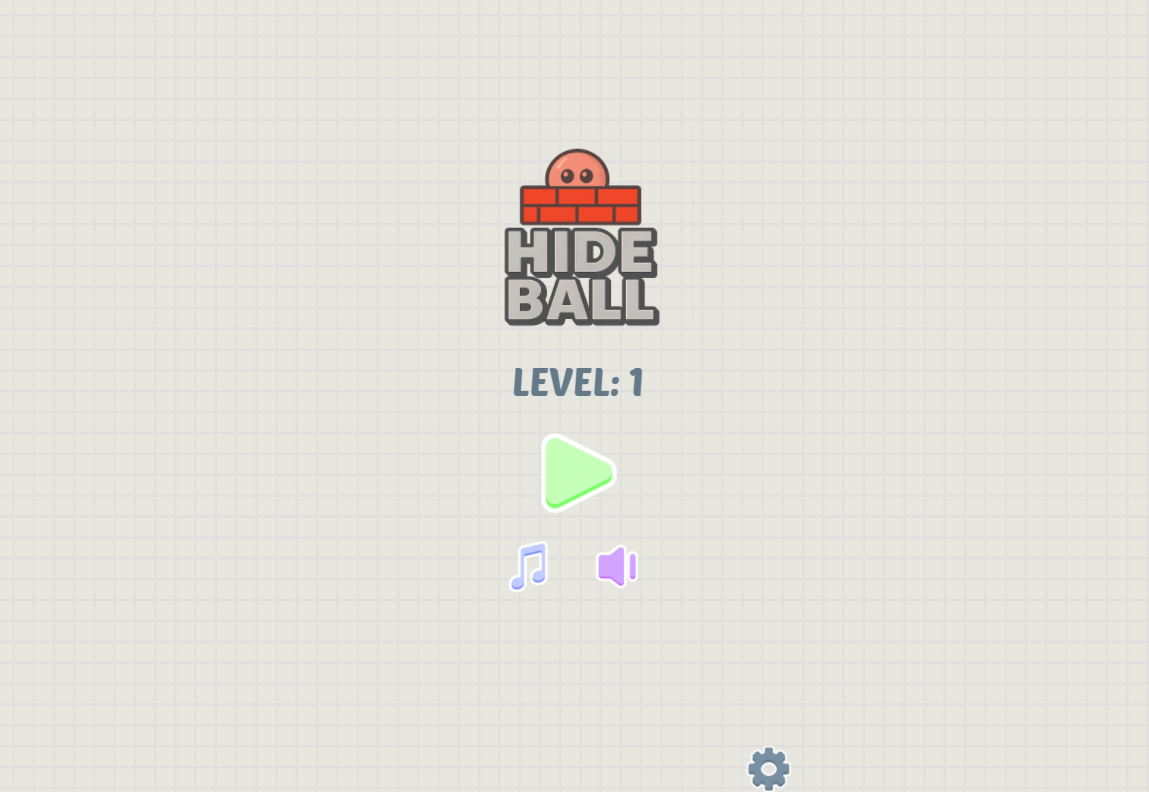Screen dimensions: 1149x792
Task: Open settings with the gear icon
Action: click(768, 769)
